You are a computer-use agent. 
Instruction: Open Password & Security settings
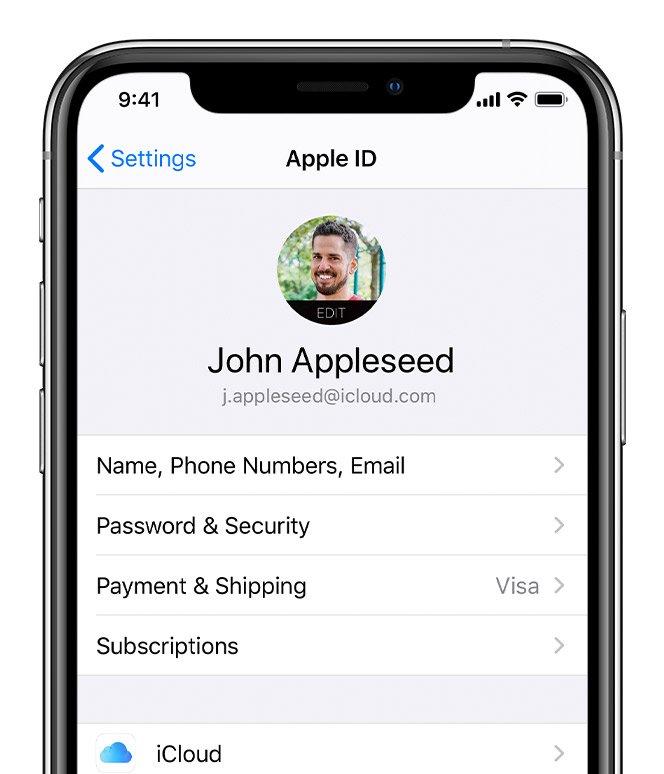331,526
